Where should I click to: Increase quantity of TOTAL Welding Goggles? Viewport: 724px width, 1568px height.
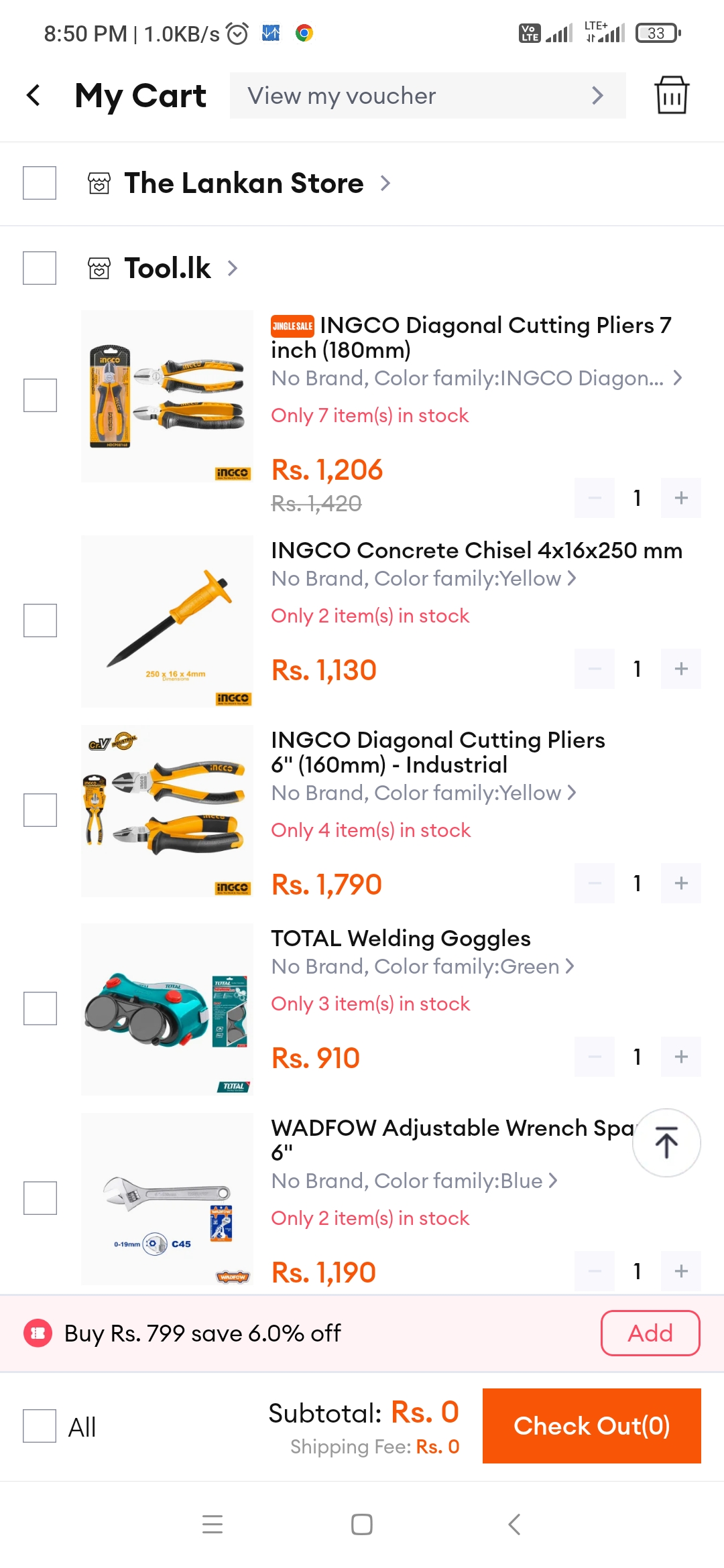(681, 1057)
